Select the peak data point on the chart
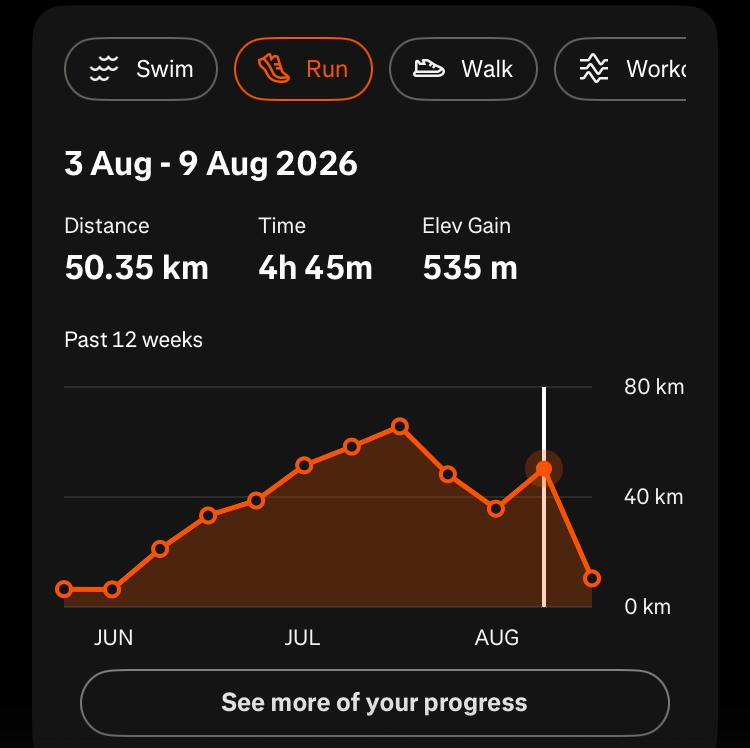 coord(400,426)
